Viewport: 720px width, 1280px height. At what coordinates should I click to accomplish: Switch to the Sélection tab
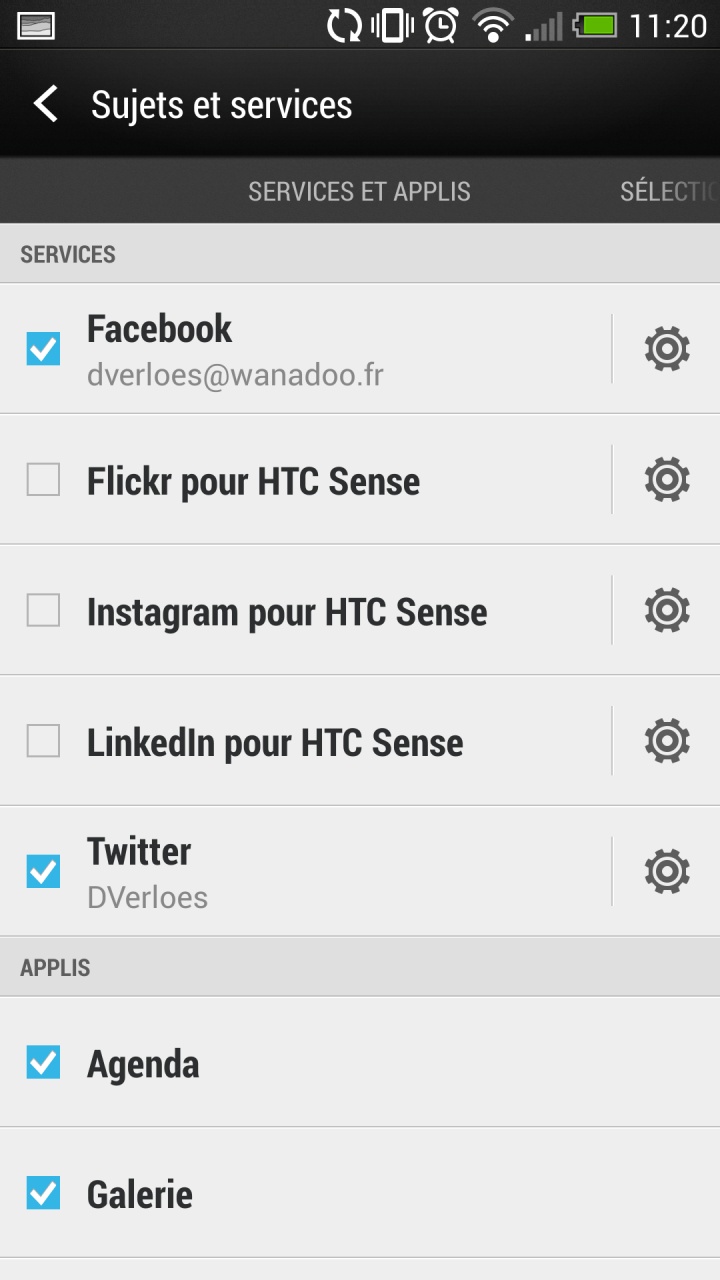point(668,191)
